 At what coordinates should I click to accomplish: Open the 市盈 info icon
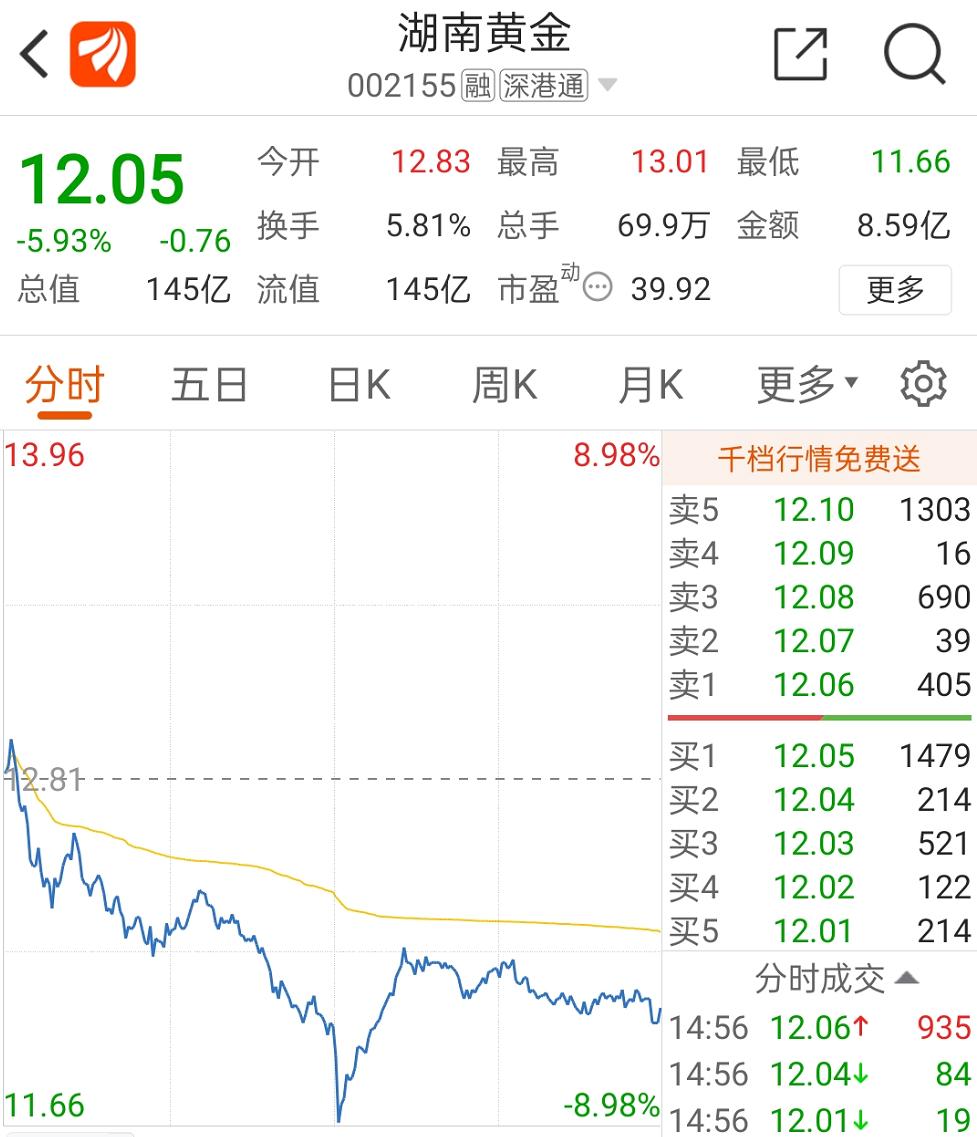pos(597,288)
